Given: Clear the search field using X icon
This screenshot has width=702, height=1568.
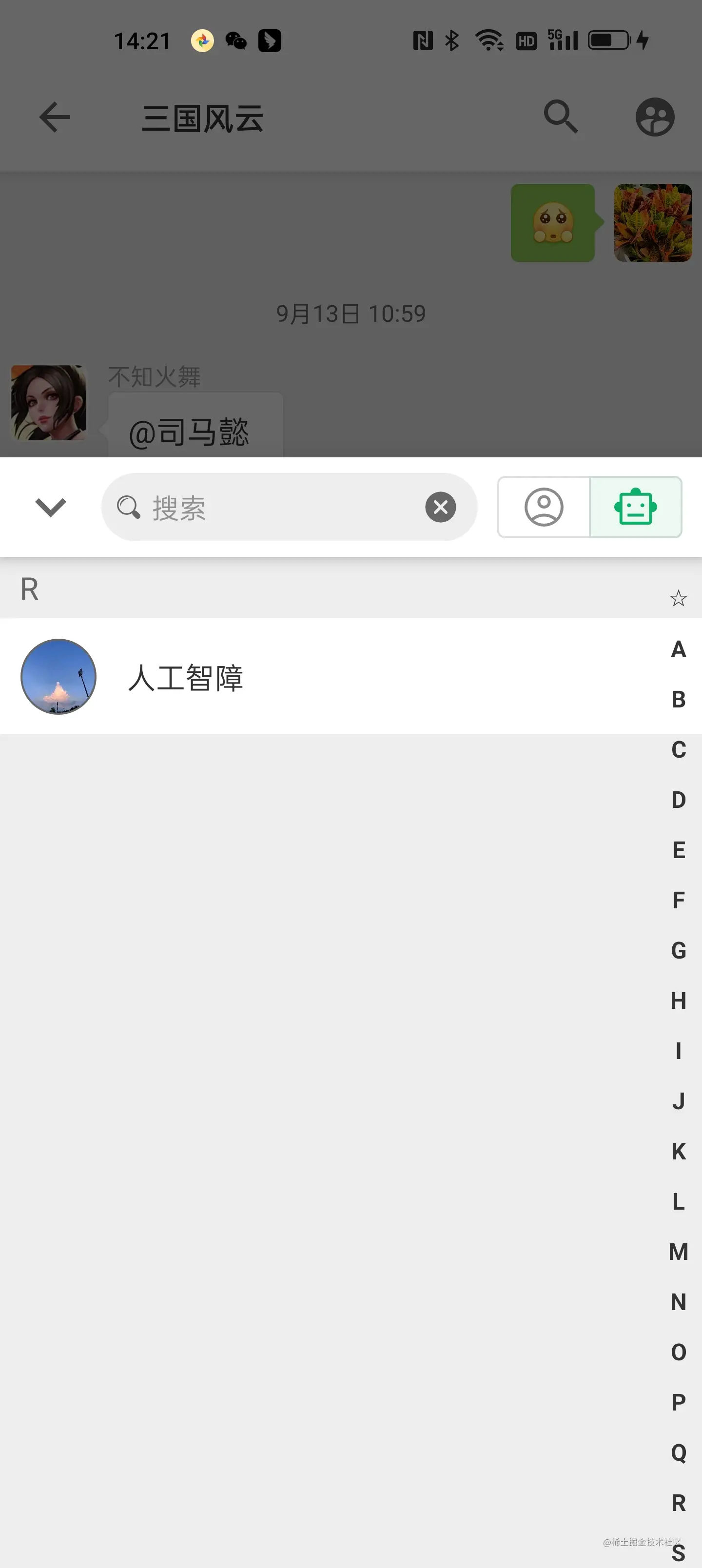Looking at the screenshot, I should [440, 507].
